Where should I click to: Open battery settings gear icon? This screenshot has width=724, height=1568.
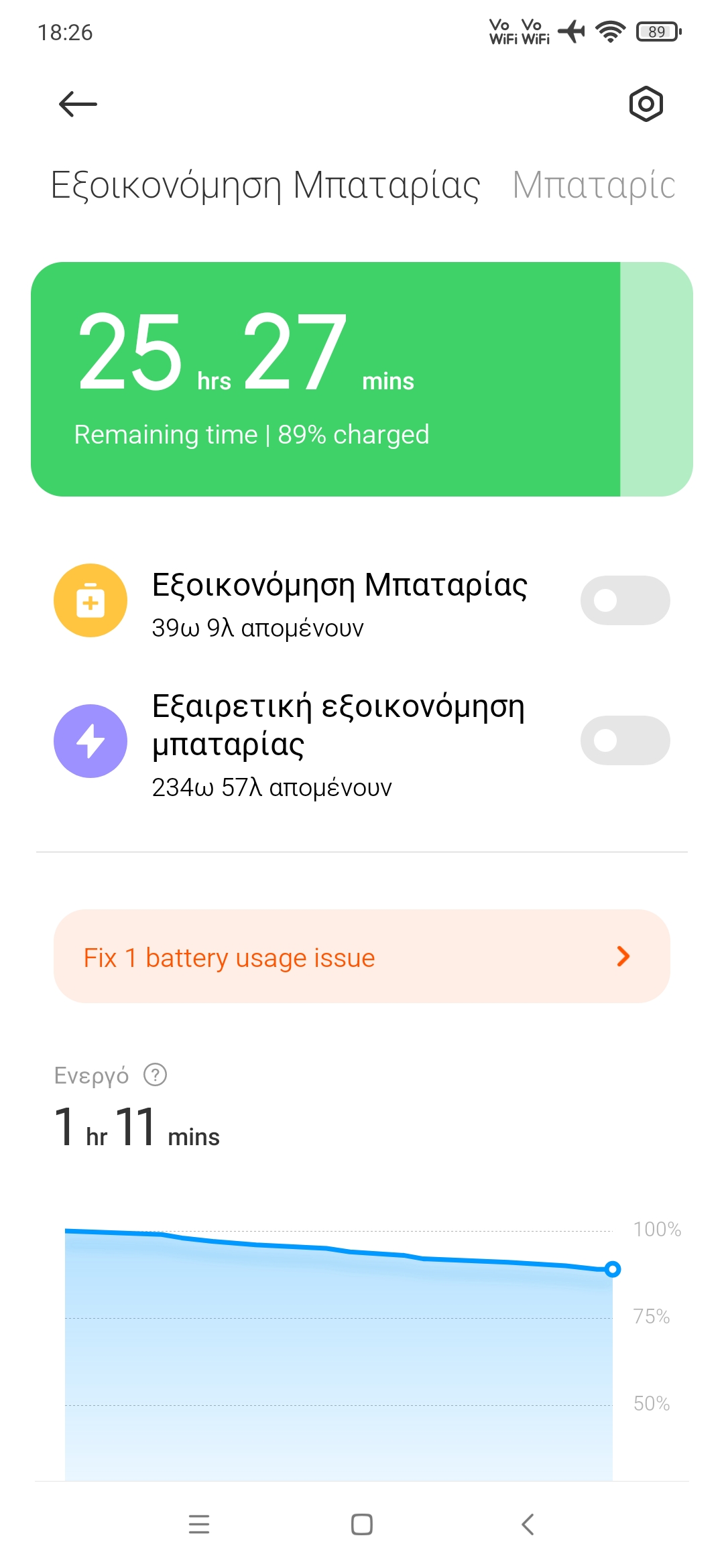point(646,104)
